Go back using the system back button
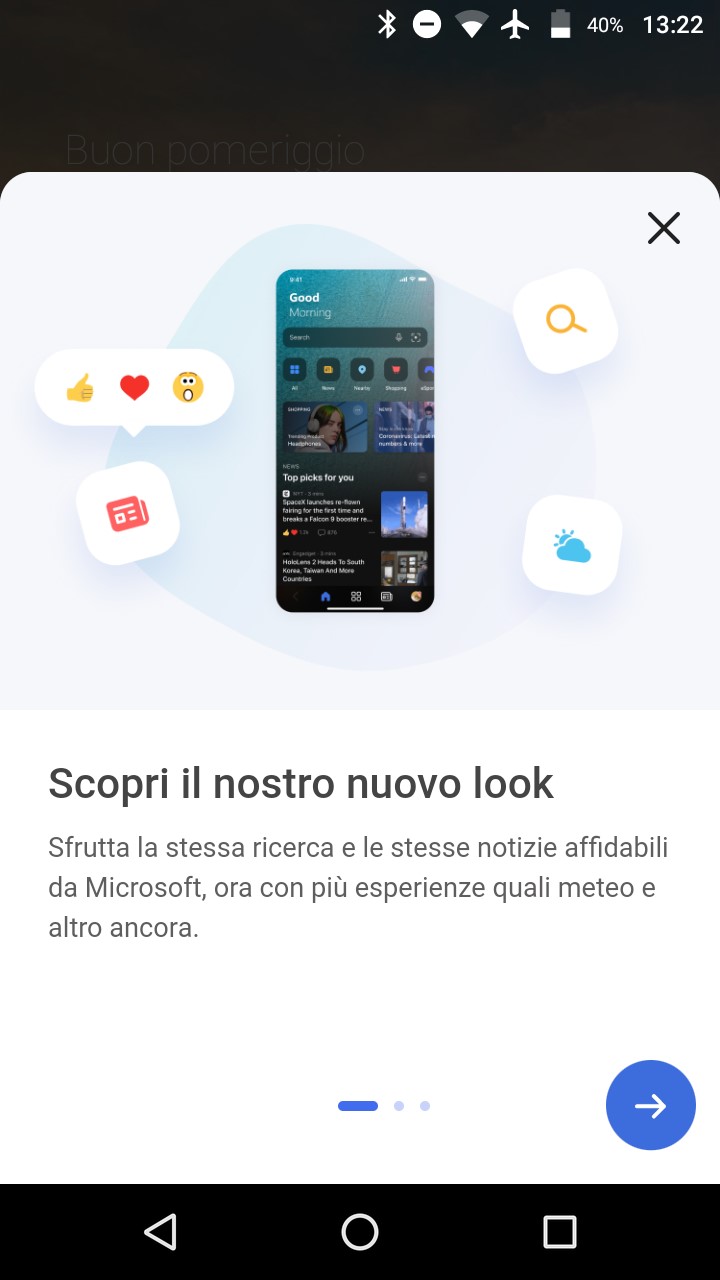Image resolution: width=720 pixels, height=1280 pixels. tap(160, 1232)
